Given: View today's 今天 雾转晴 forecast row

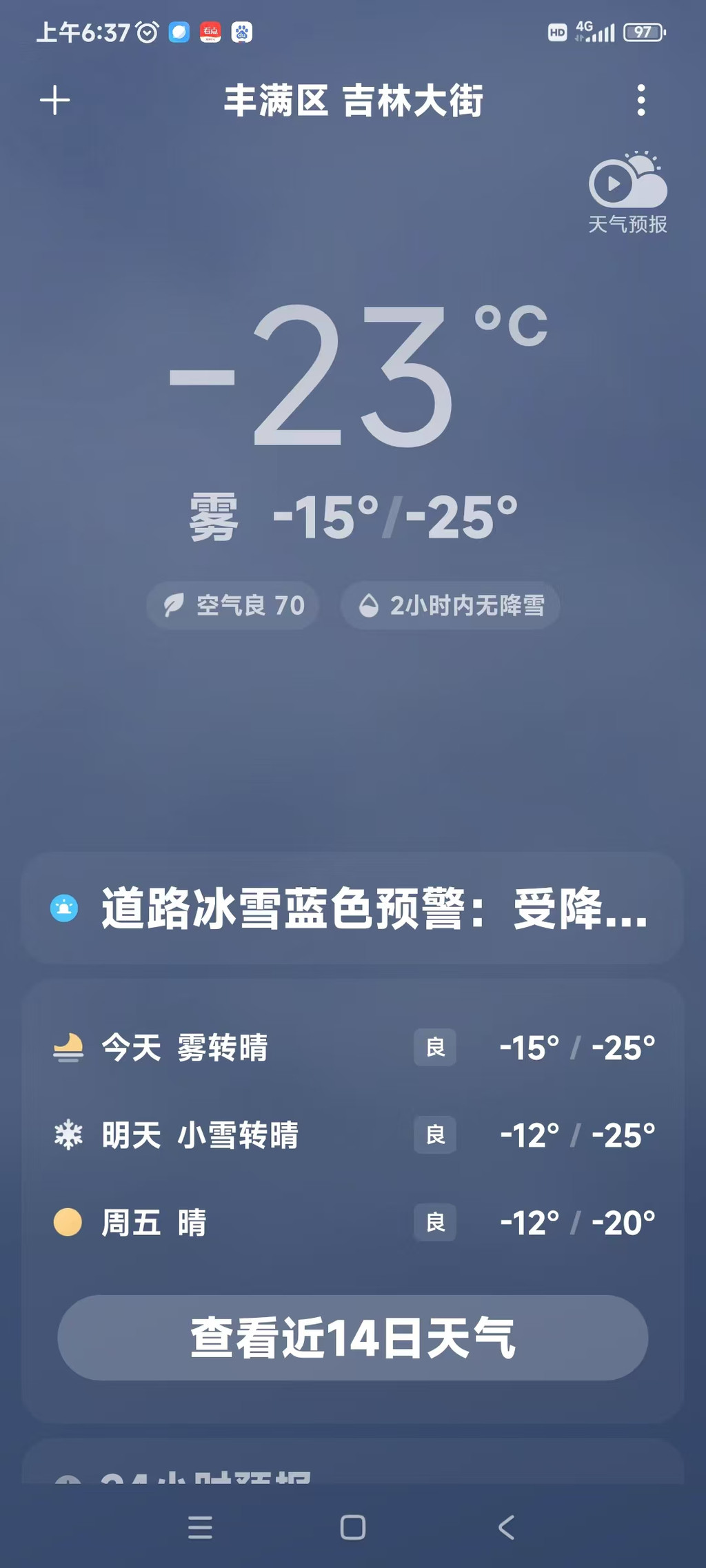Looking at the screenshot, I should click(353, 1048).
